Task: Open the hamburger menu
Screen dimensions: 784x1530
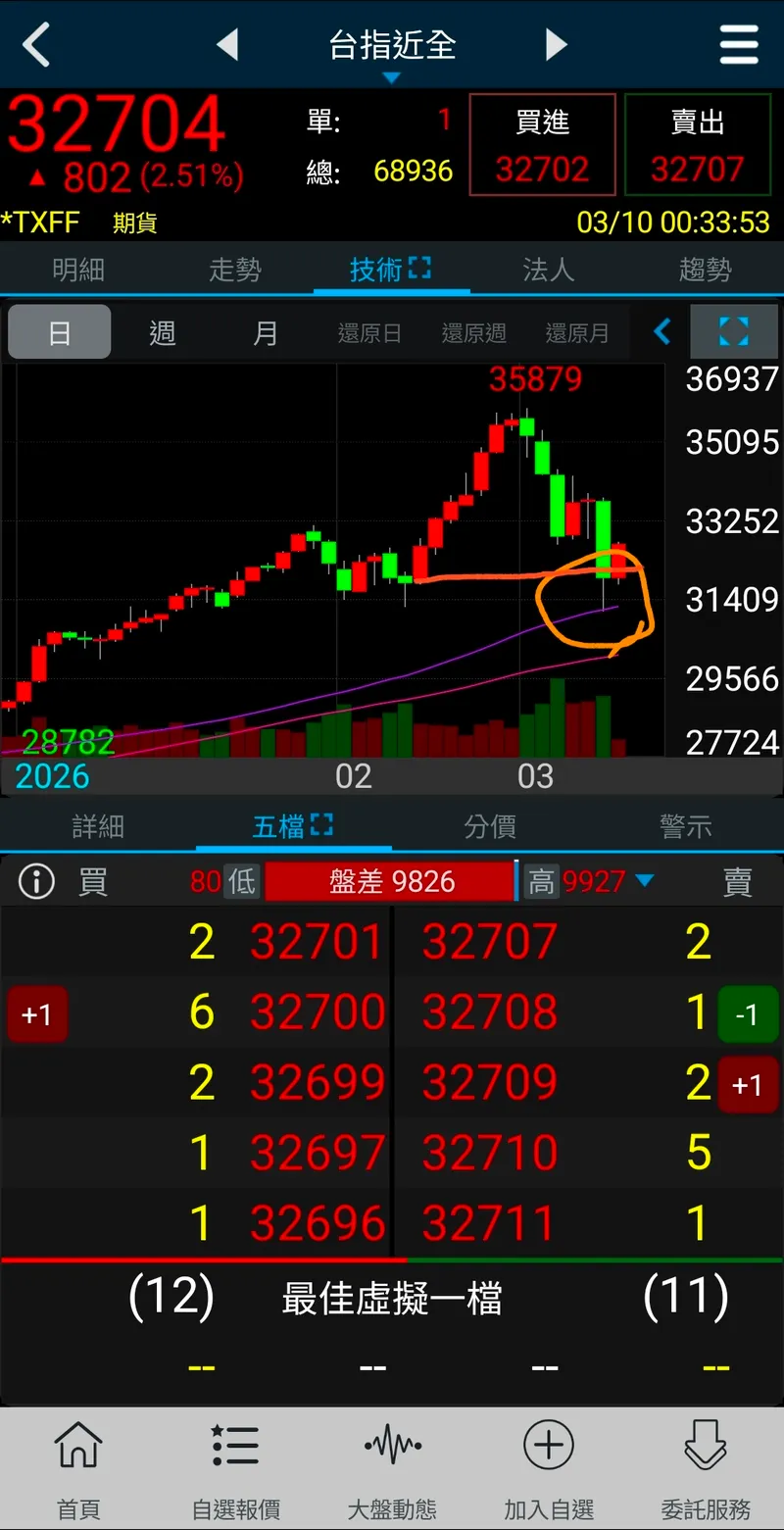Action: pos(739,45)
